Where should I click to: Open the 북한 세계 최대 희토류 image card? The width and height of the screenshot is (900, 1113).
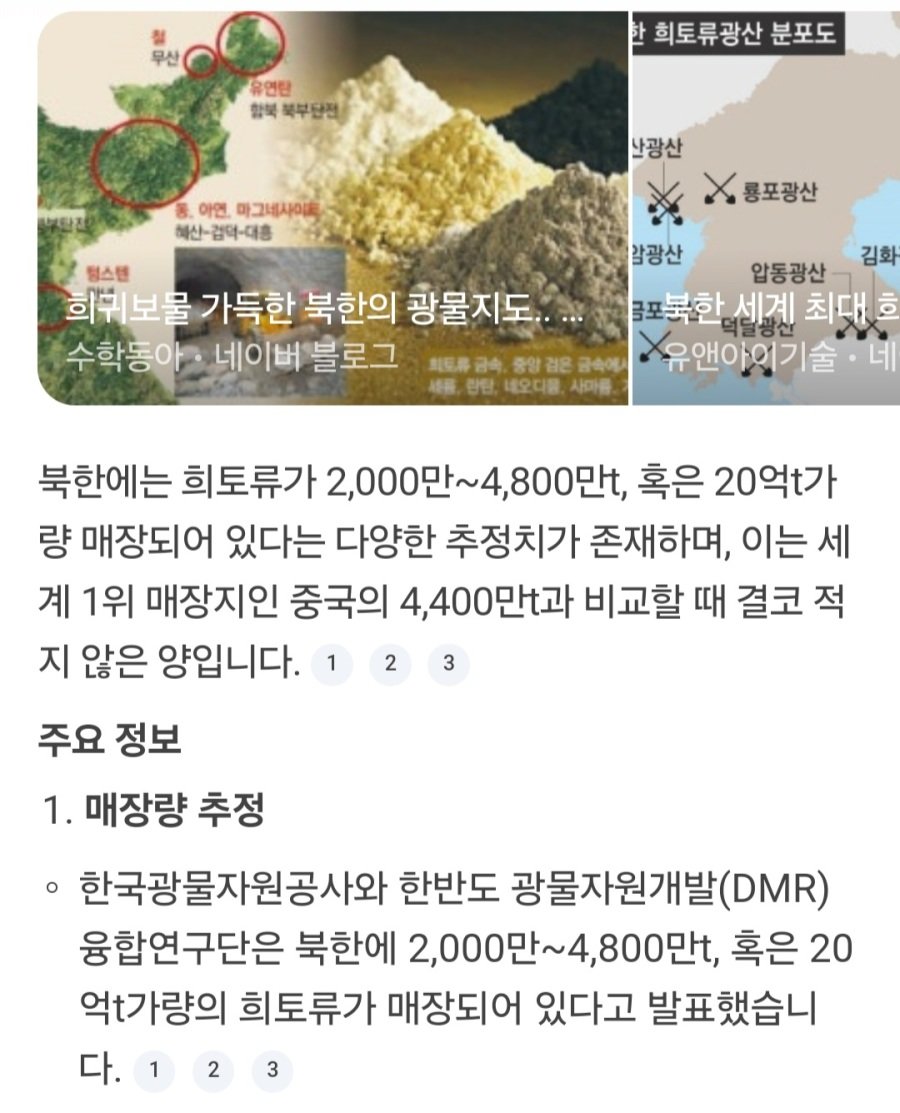click(767, 208)
